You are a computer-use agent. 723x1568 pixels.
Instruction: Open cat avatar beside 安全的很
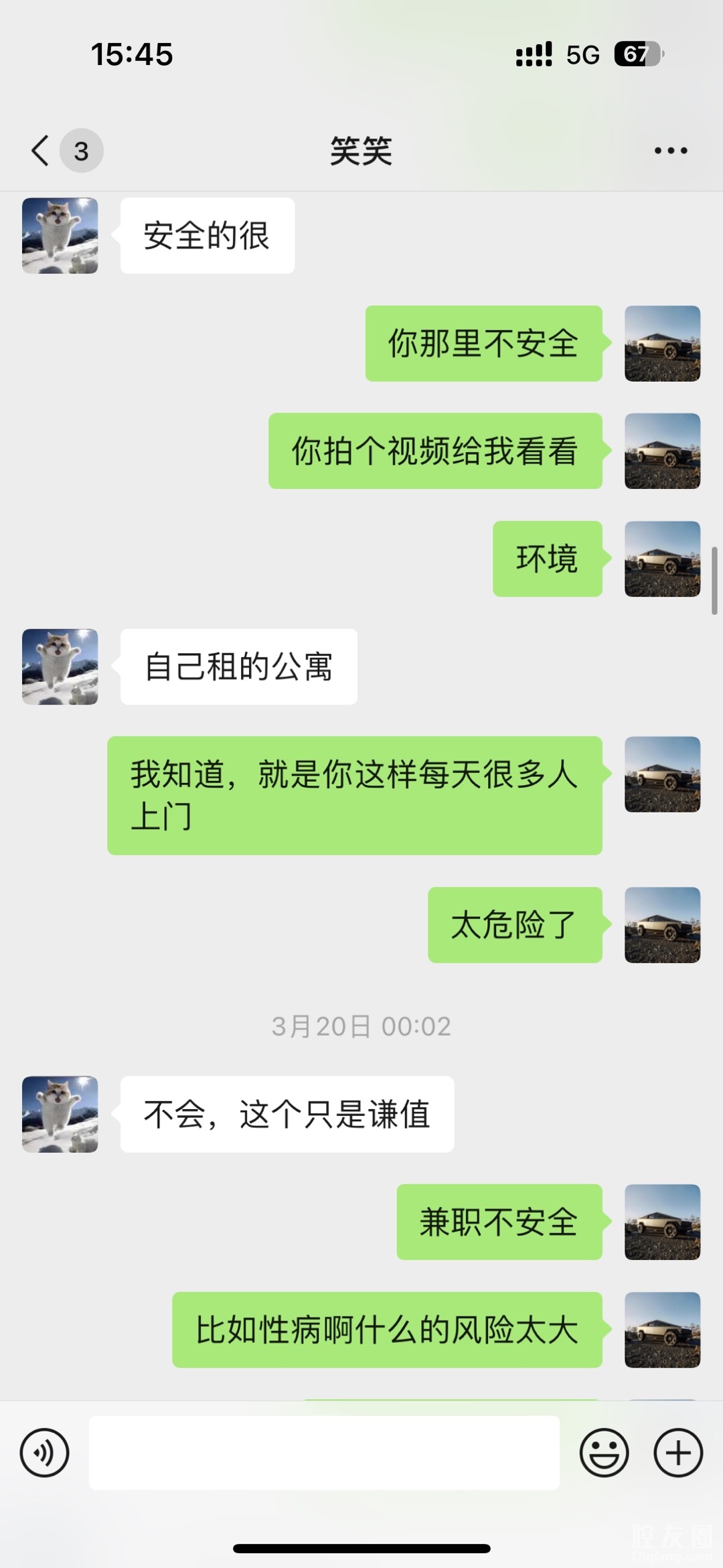60,236
